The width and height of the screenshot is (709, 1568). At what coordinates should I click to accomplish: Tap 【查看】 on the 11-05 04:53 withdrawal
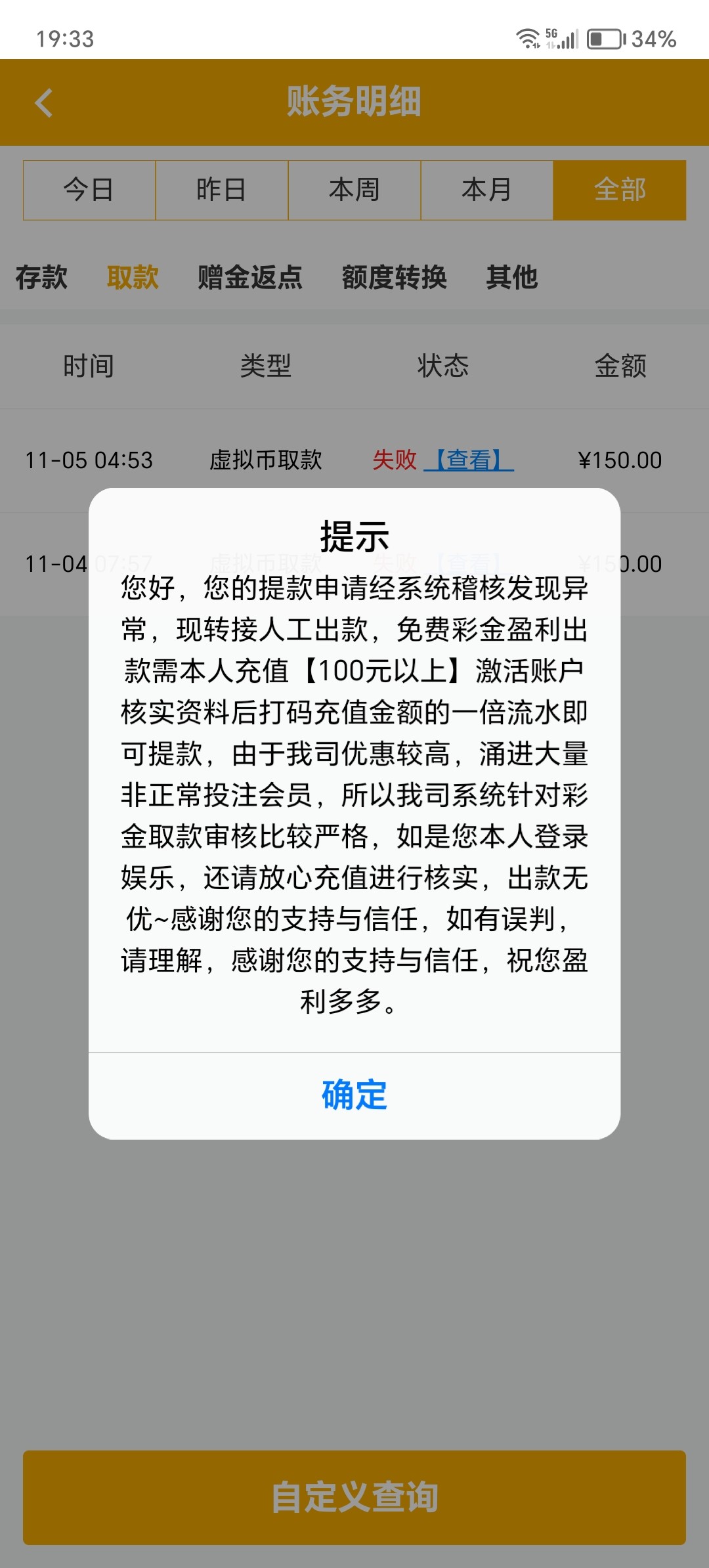pyautogui.click(x=469, y=460)
